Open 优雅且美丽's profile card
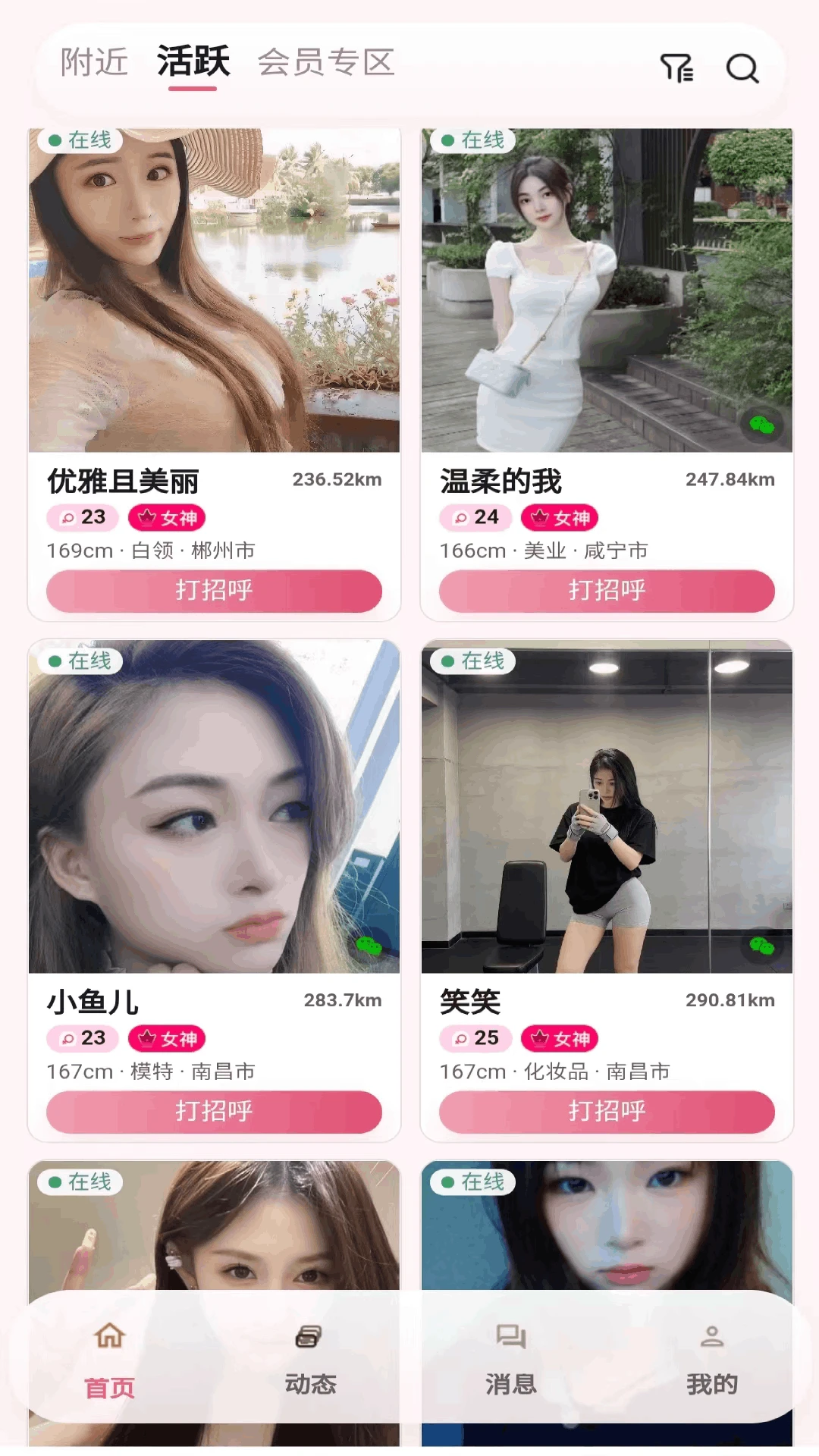The height and width of the screenshot is (1456, 819). 214,375
